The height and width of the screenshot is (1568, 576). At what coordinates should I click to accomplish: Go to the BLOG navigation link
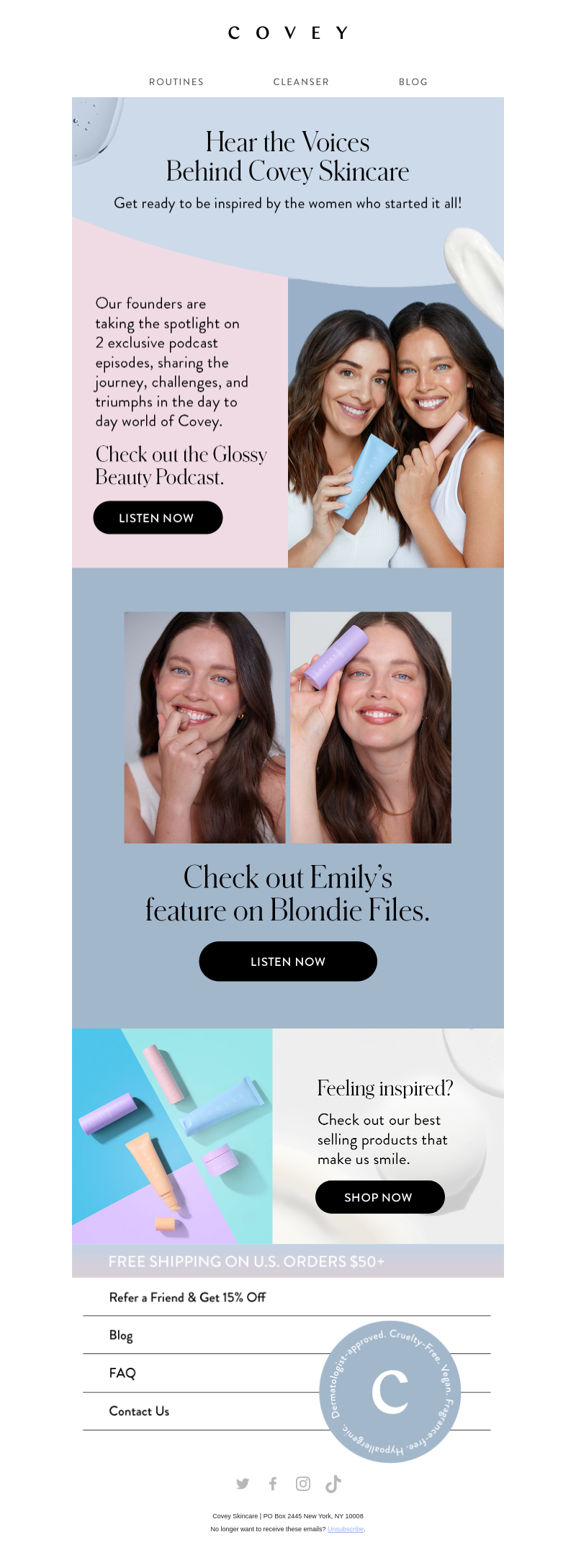413,82
